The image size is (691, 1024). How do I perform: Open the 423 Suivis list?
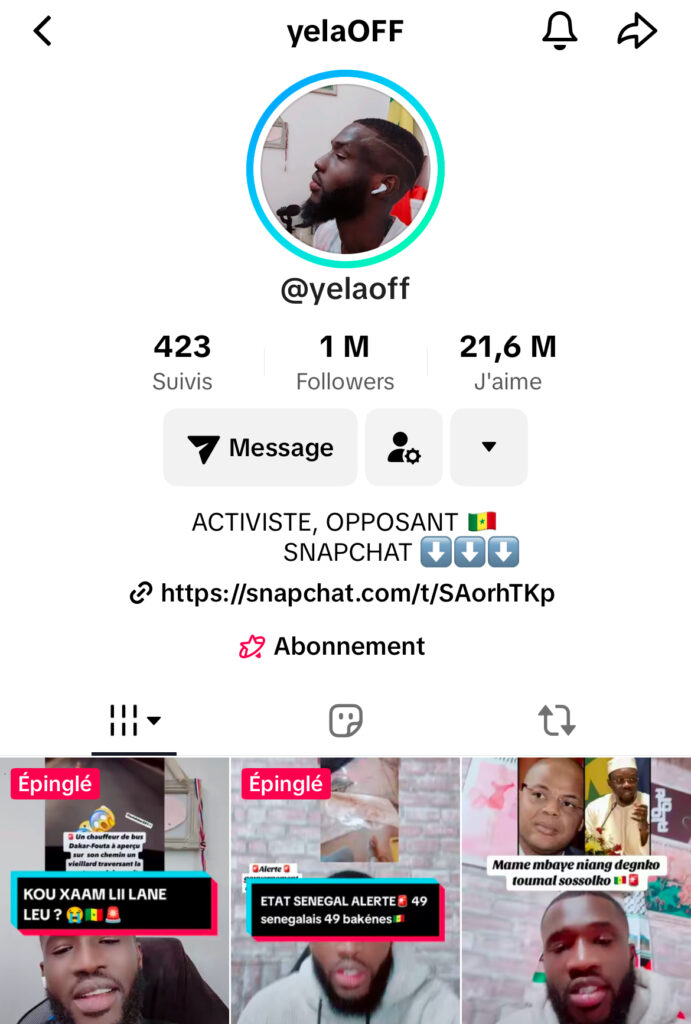coord(182,362)
